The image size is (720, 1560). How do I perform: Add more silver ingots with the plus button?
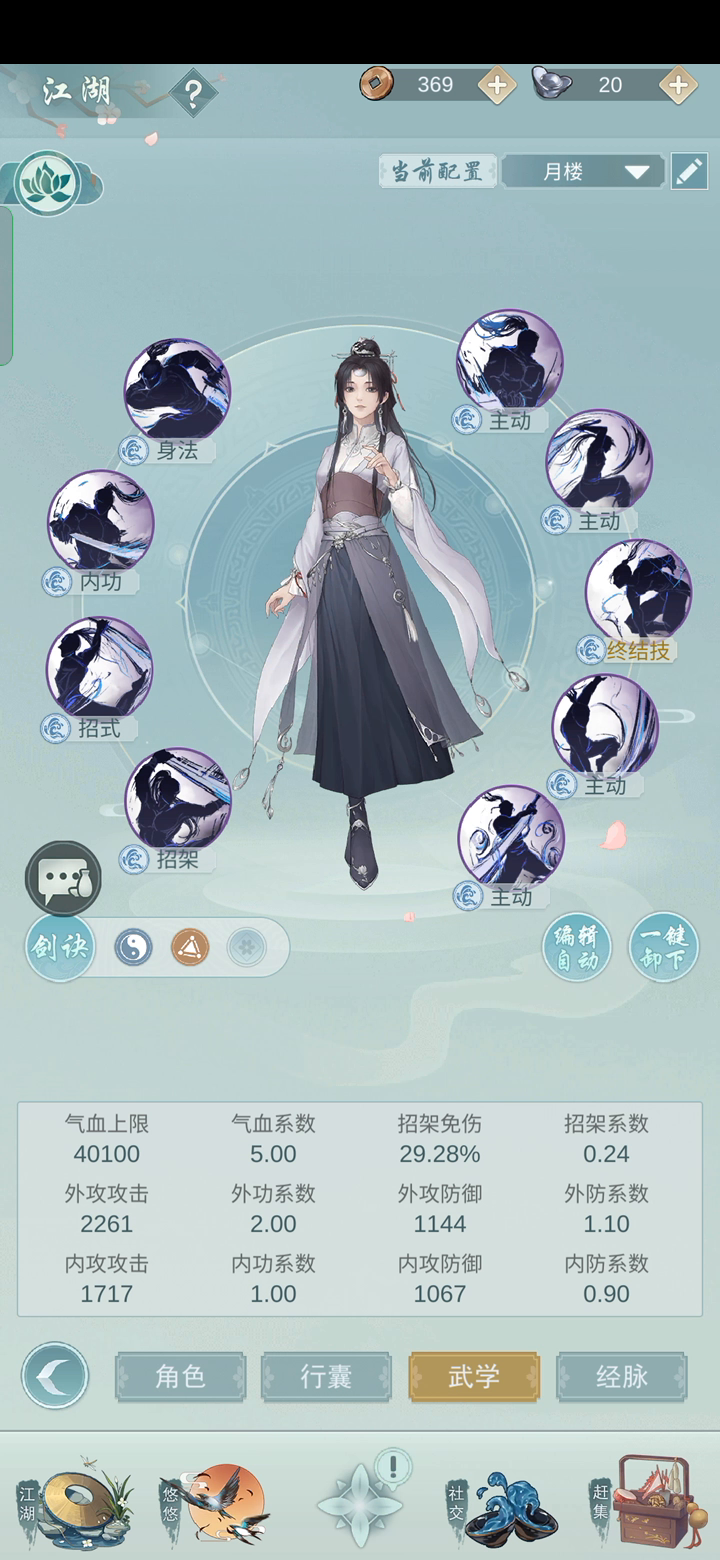click(x=678, y=85)
